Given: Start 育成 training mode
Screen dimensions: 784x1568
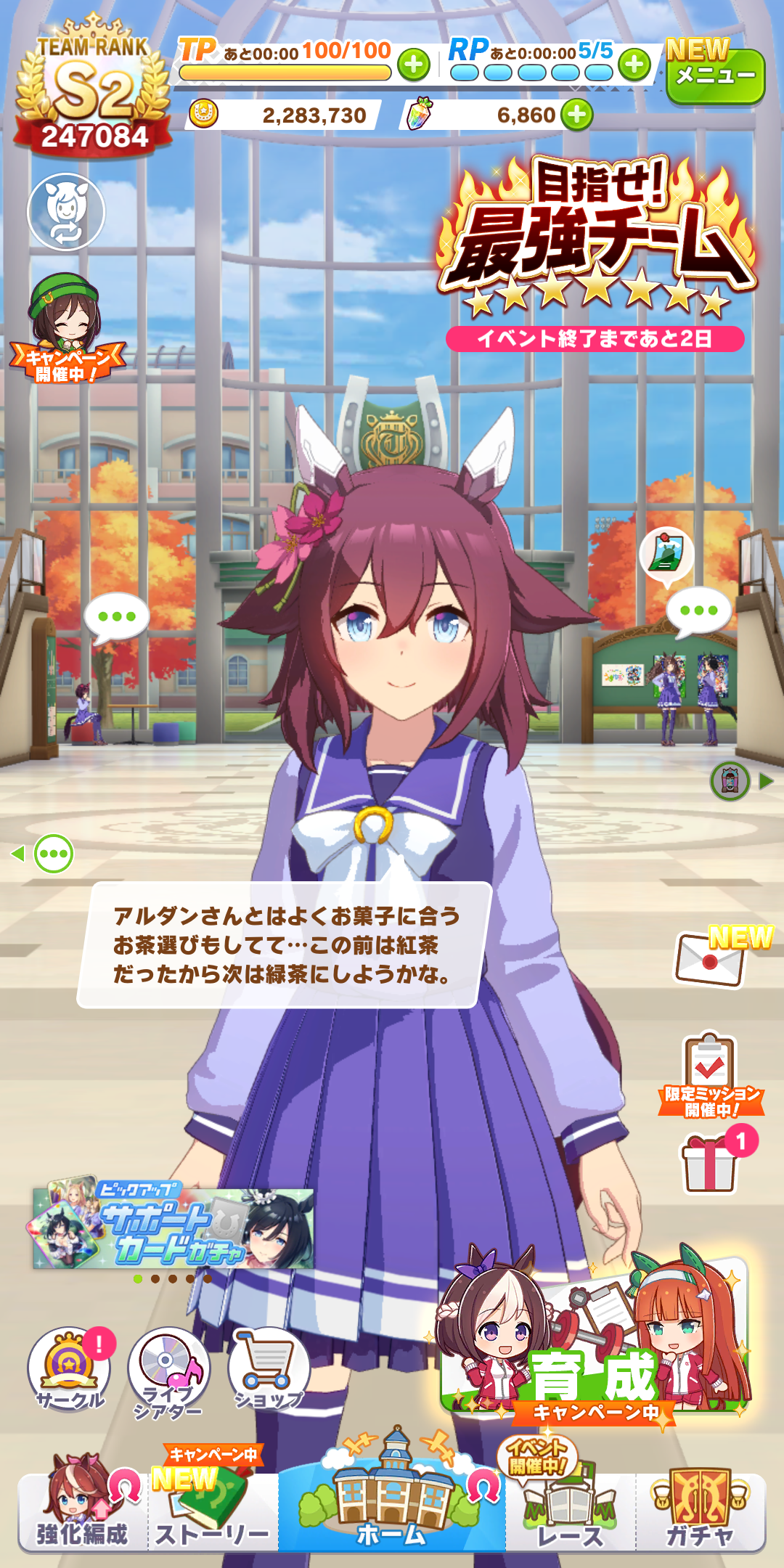Looking at the screenshot, I should 595,1357.
